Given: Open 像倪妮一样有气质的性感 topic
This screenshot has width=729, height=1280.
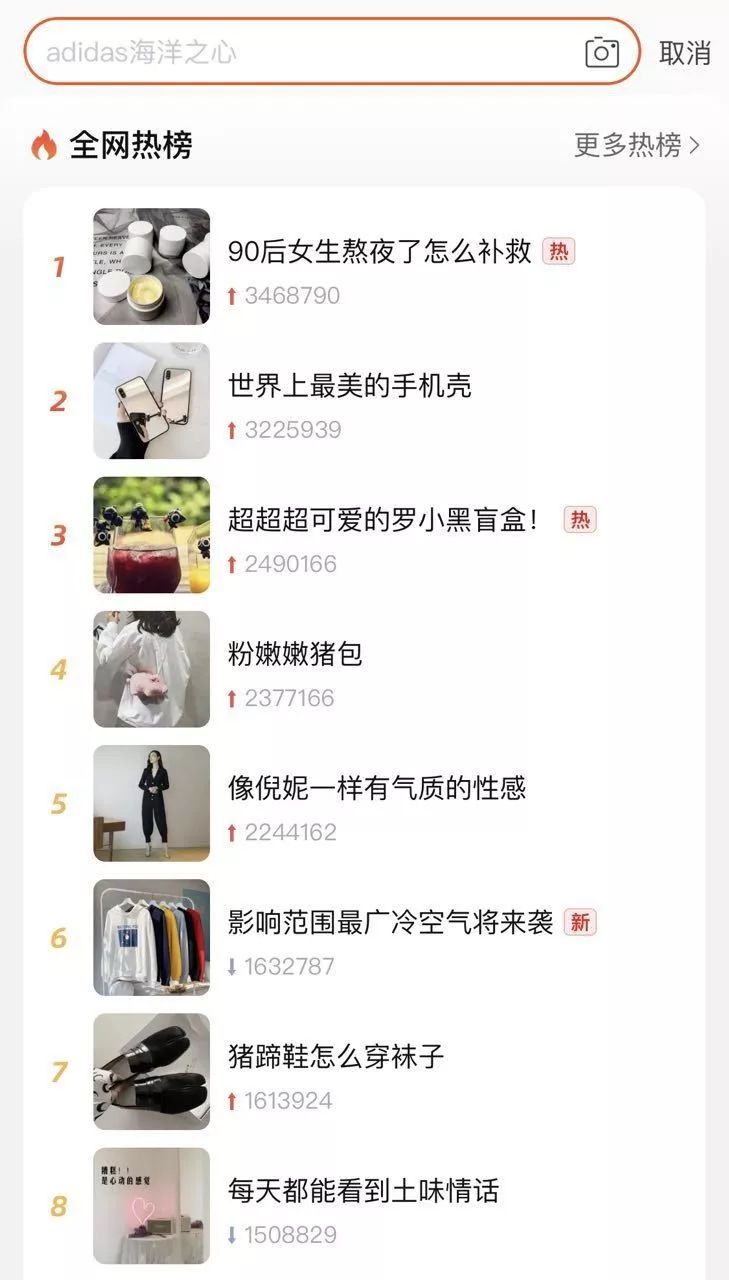Looking at the screenshot, I should coord(377,788).
